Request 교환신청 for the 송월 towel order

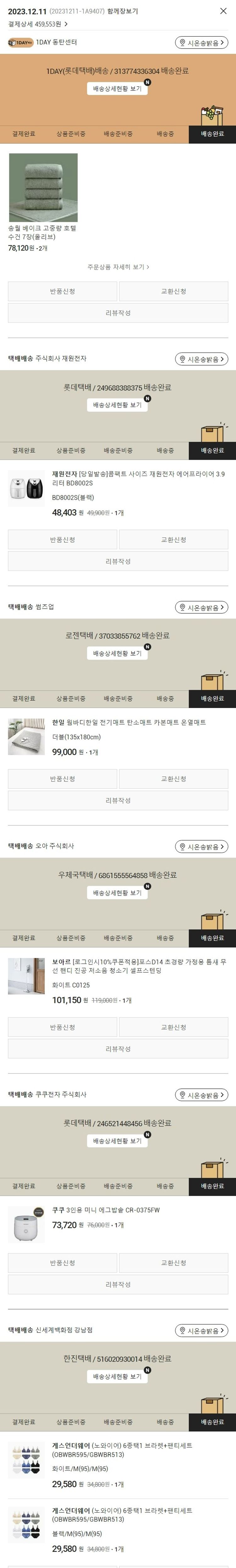coord(173,291)
